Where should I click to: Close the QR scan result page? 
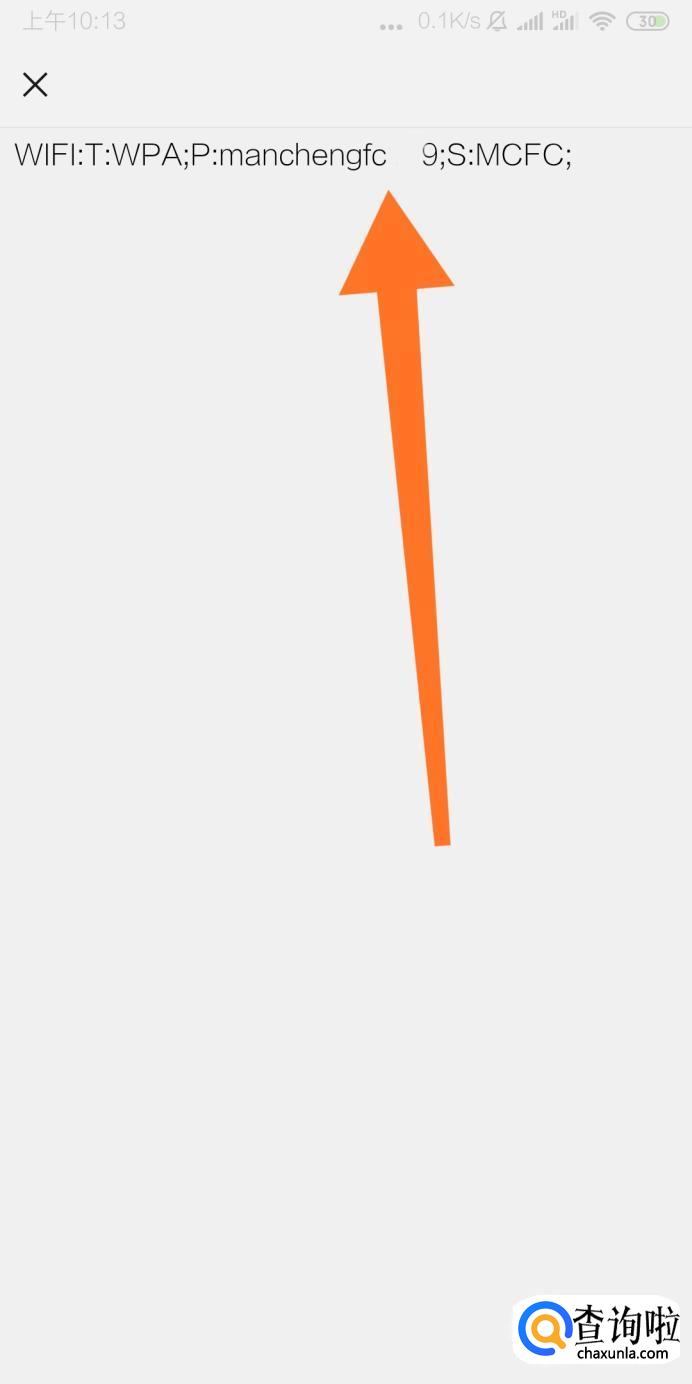(35, 85)
